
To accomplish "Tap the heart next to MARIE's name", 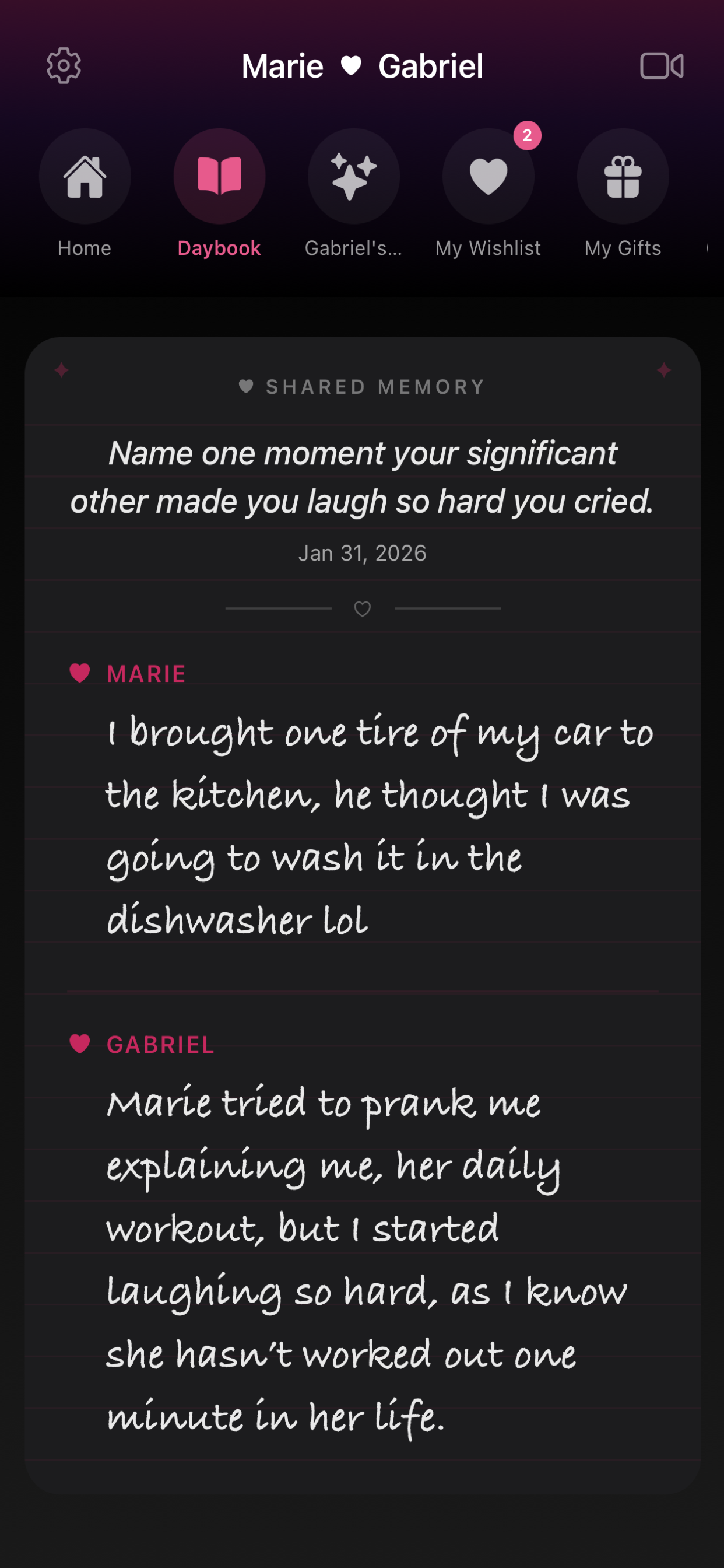I will [80, 673].
